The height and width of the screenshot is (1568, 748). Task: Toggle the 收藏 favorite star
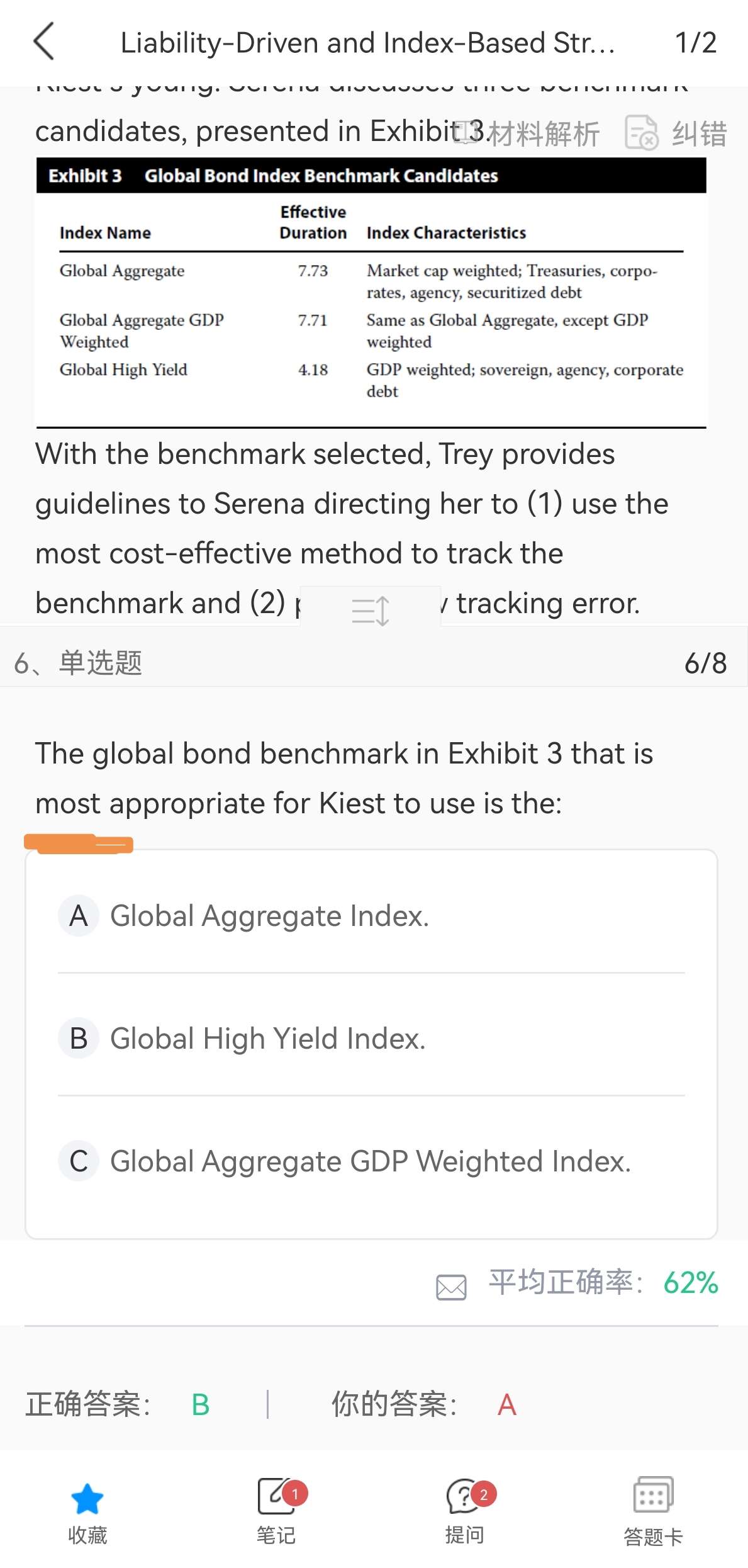pyautogui.click(x=87, y=1509)
